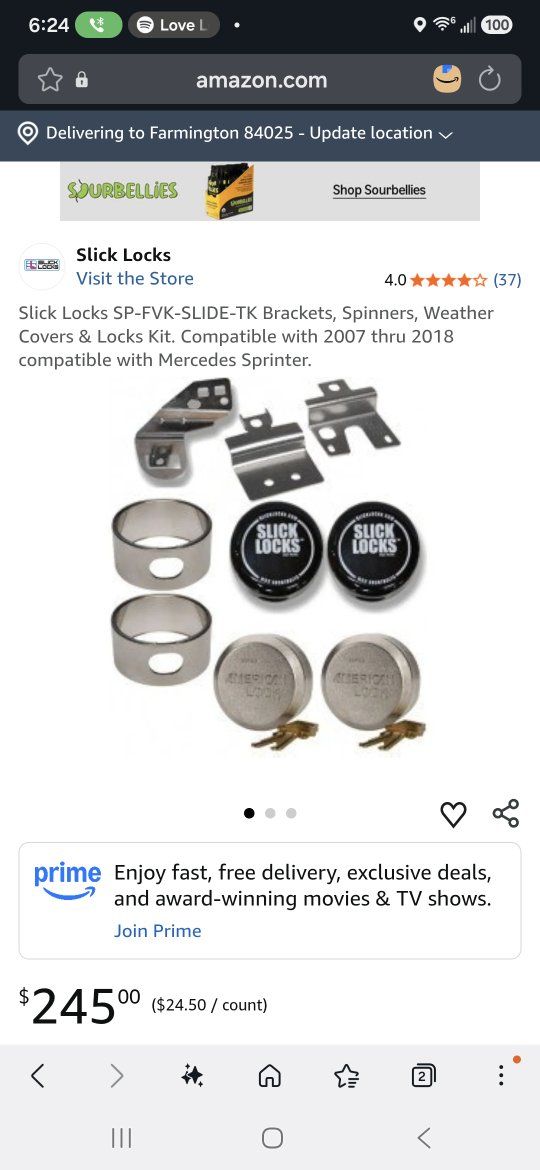Open the browser AI sparkle assistant

pyautogui.click(x=192, y=1075)
